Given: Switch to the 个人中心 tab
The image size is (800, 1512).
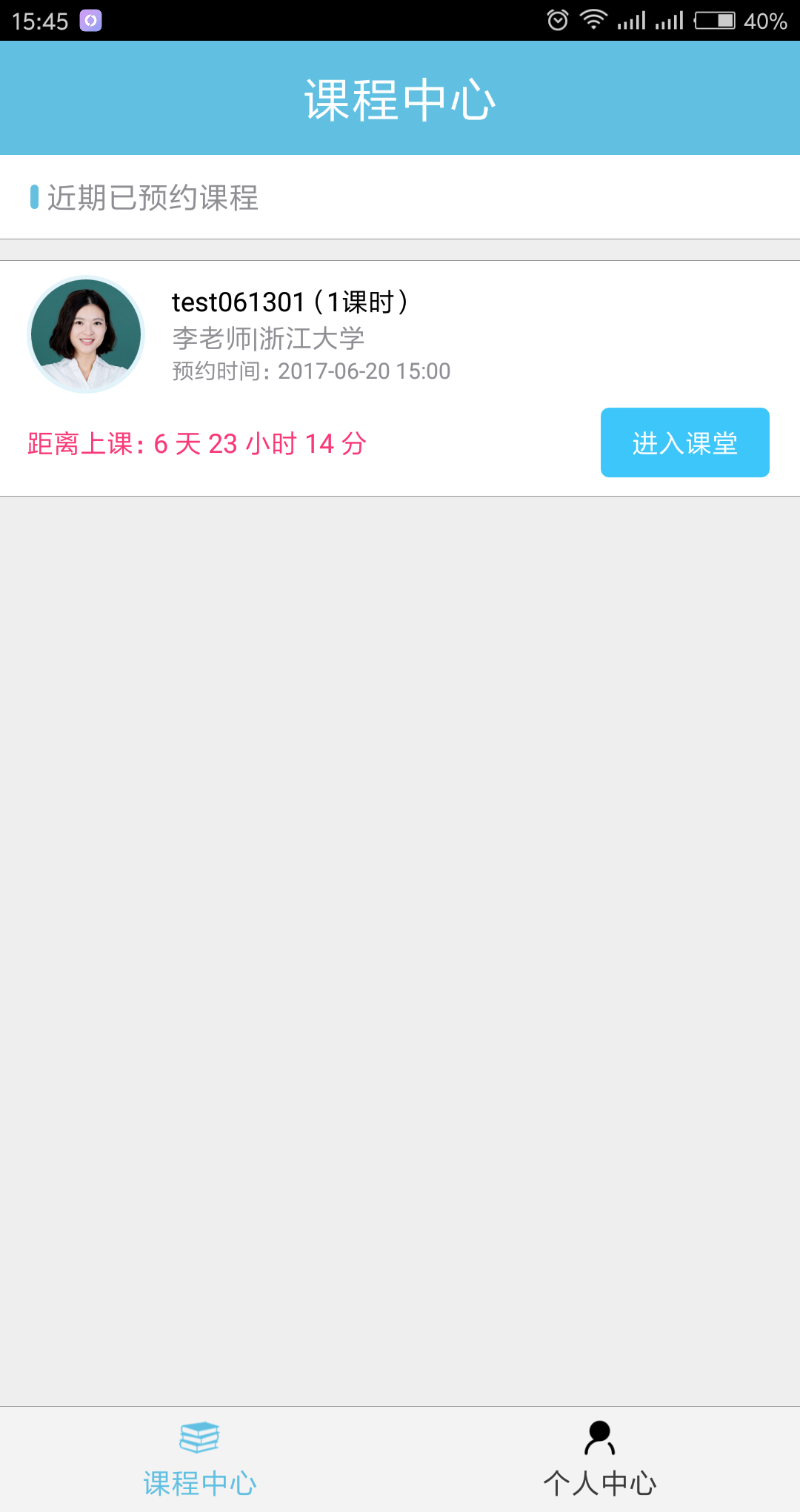Looking at the screenshot, I should coord(600,1459).
